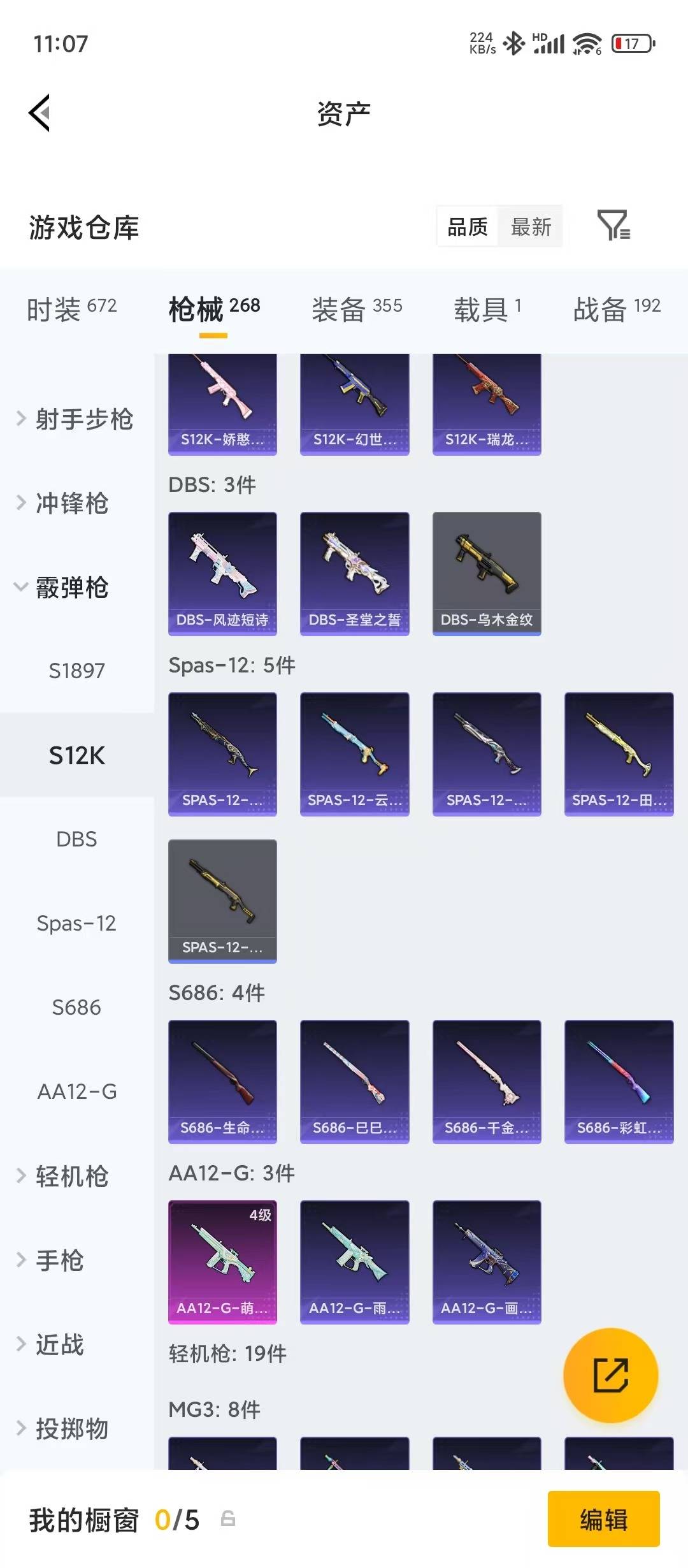Open the 载具 tab

(487, 308)
